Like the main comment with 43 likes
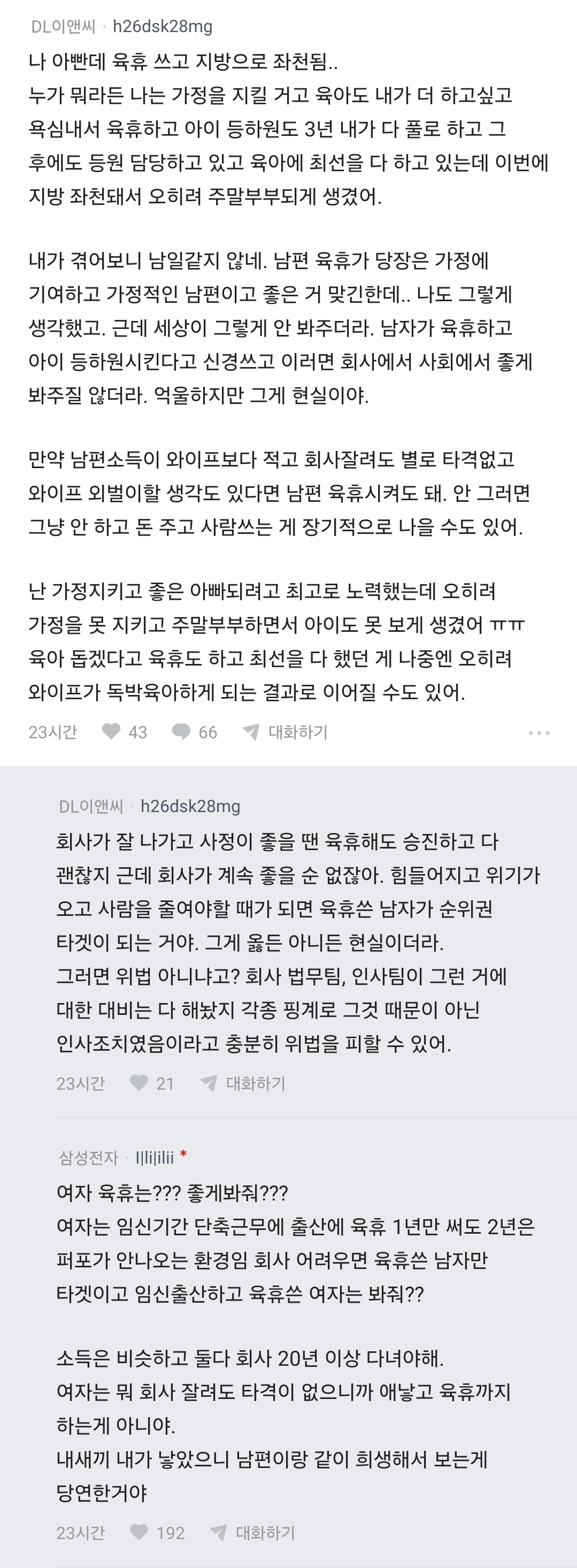Screen dimensions: 577x1568 (x=111, y=732)
